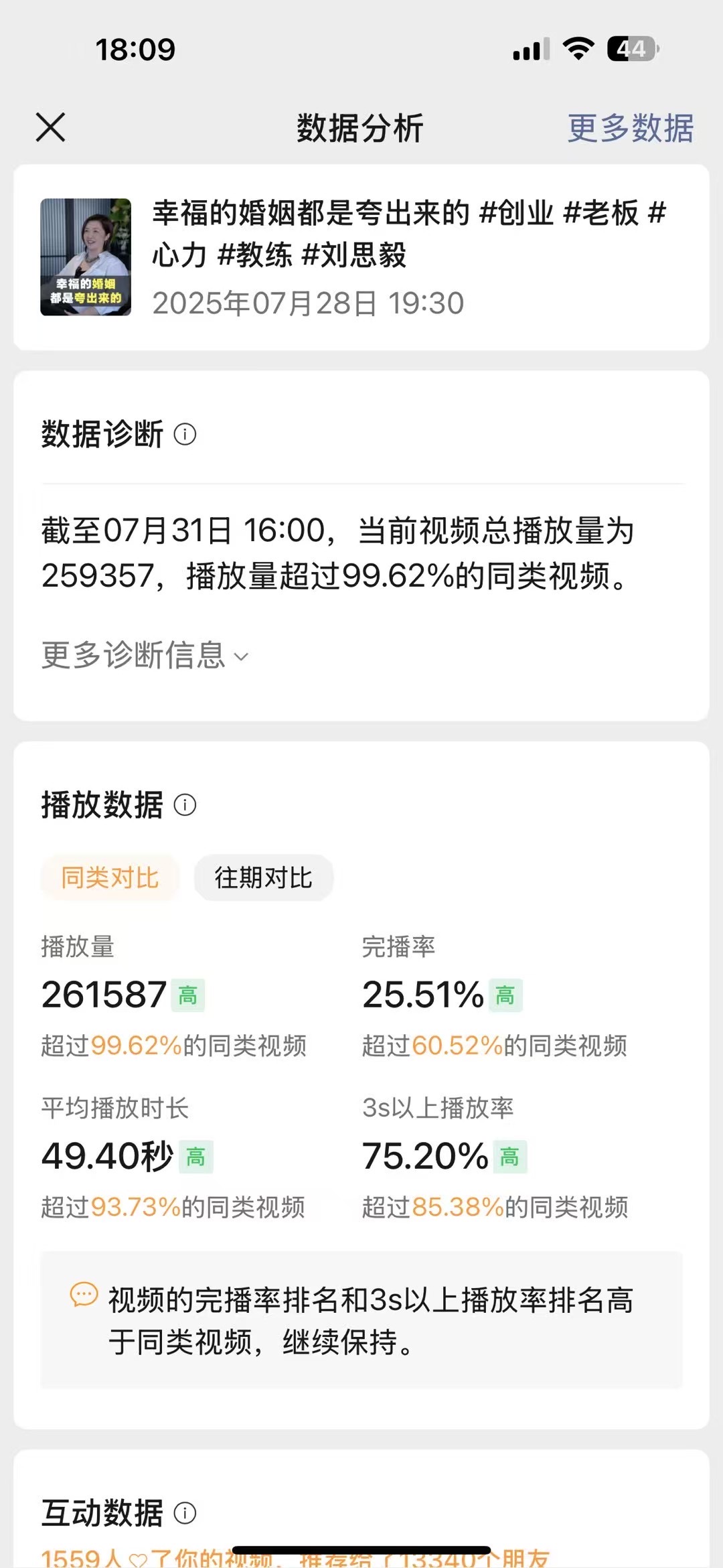Image resolution: width=723 pixels, height=1568 pixels.
Task: Select the 同类对比 tab
Action: (110, 877)
